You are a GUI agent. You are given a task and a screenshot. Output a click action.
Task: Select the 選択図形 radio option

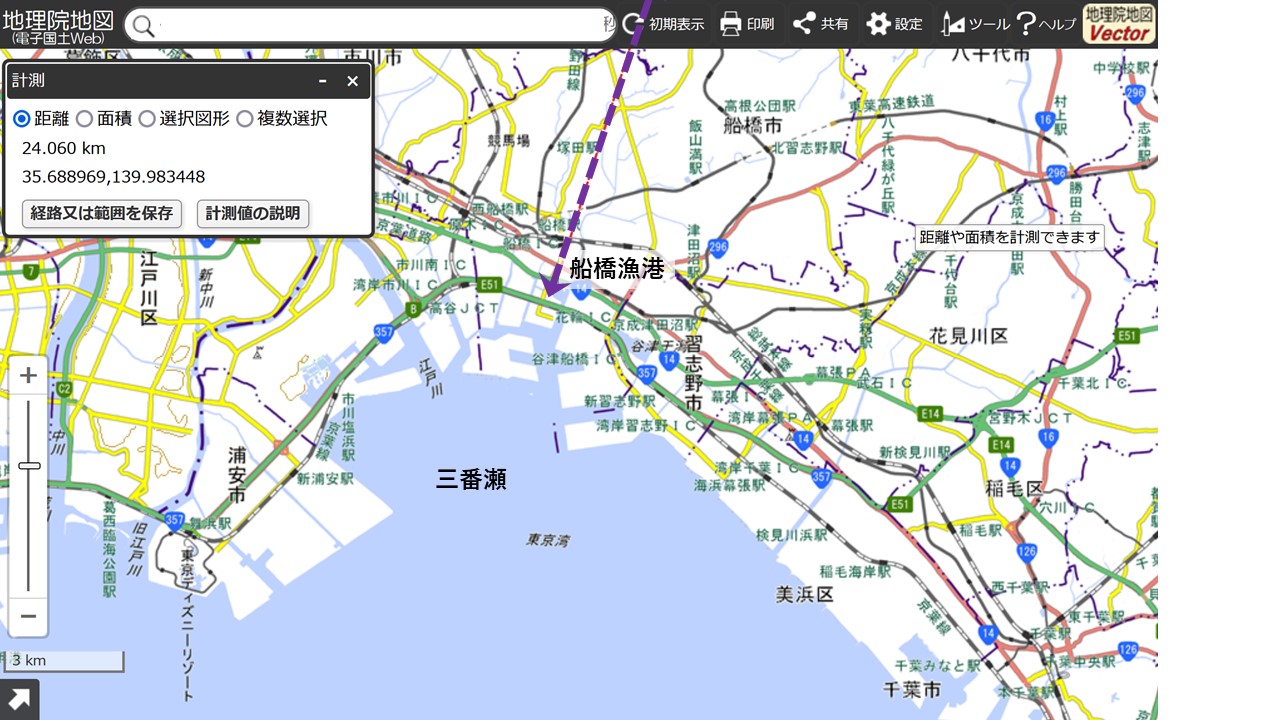(147, 119)
